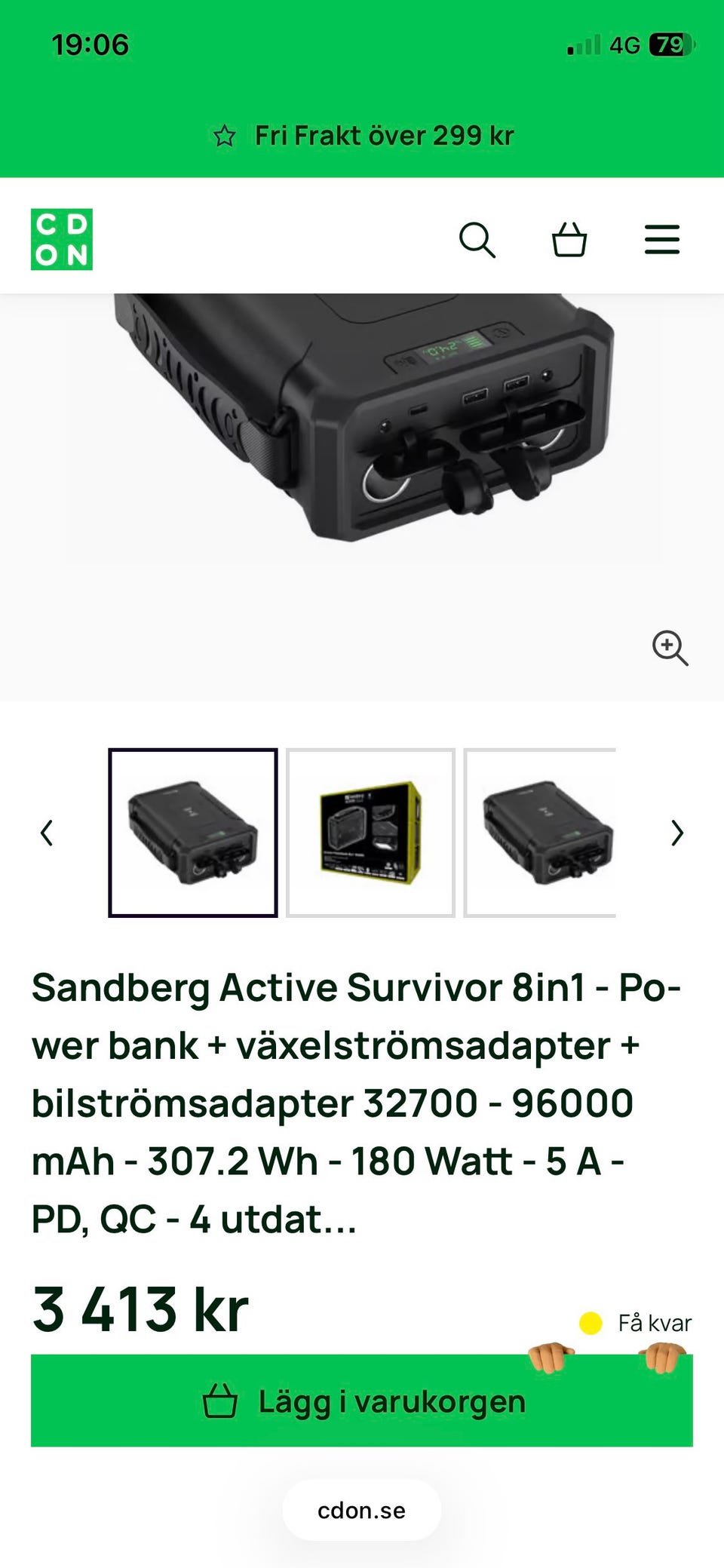This screenshot has height=1568, width=724.
Task: Select the packaging box thumbnail
Action: [370, 833]
